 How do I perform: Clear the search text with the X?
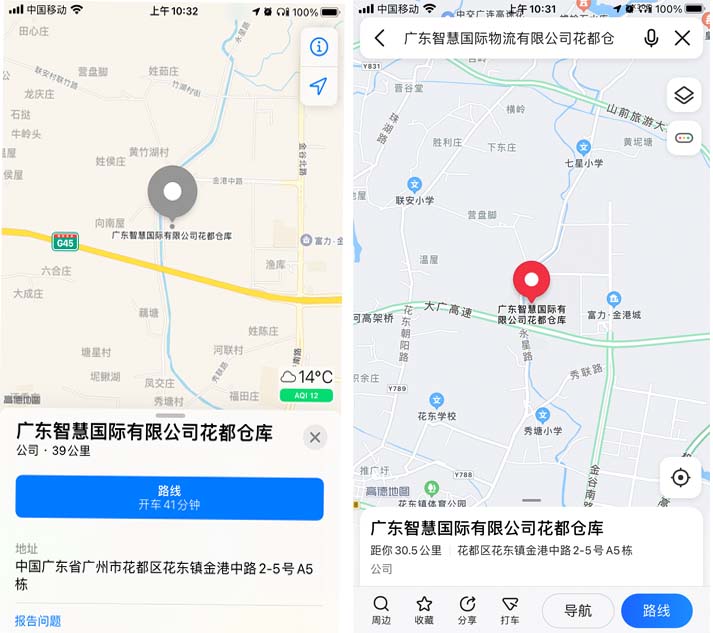[x=682, y=39]
